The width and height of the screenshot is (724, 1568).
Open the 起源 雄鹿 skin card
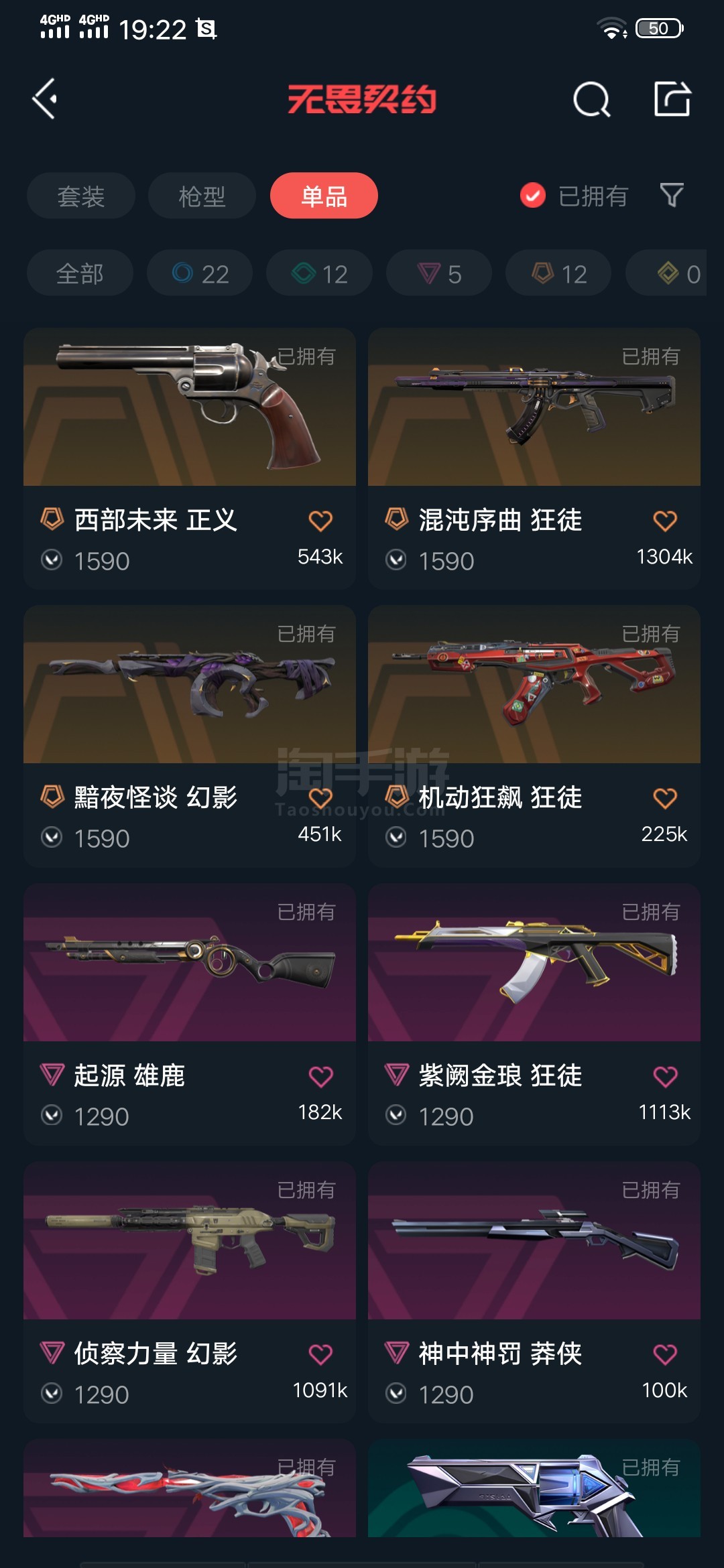click(190, 1015)
